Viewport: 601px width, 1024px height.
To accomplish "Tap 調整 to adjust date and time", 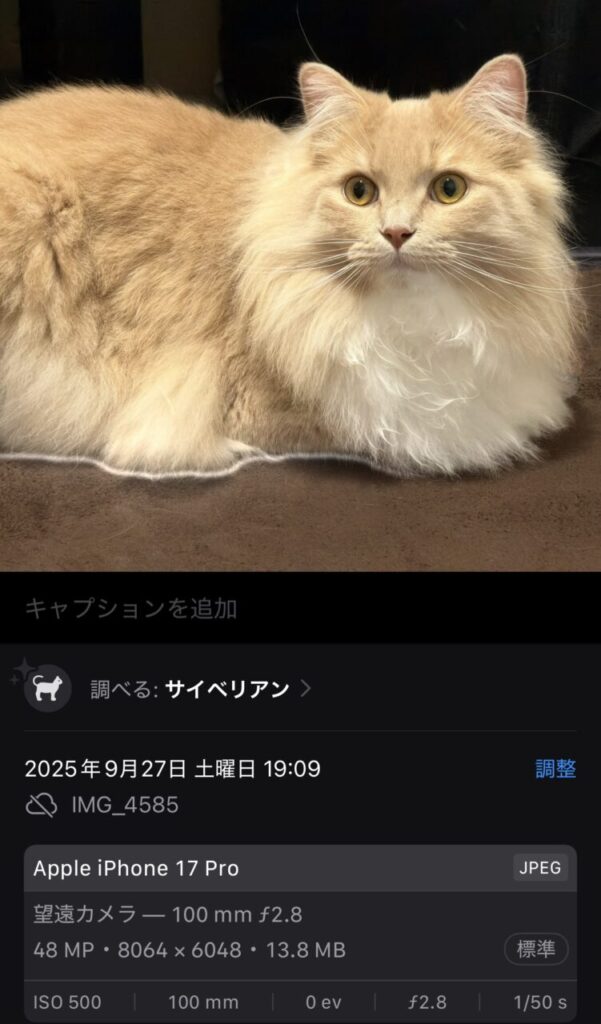I will (555, 769).
